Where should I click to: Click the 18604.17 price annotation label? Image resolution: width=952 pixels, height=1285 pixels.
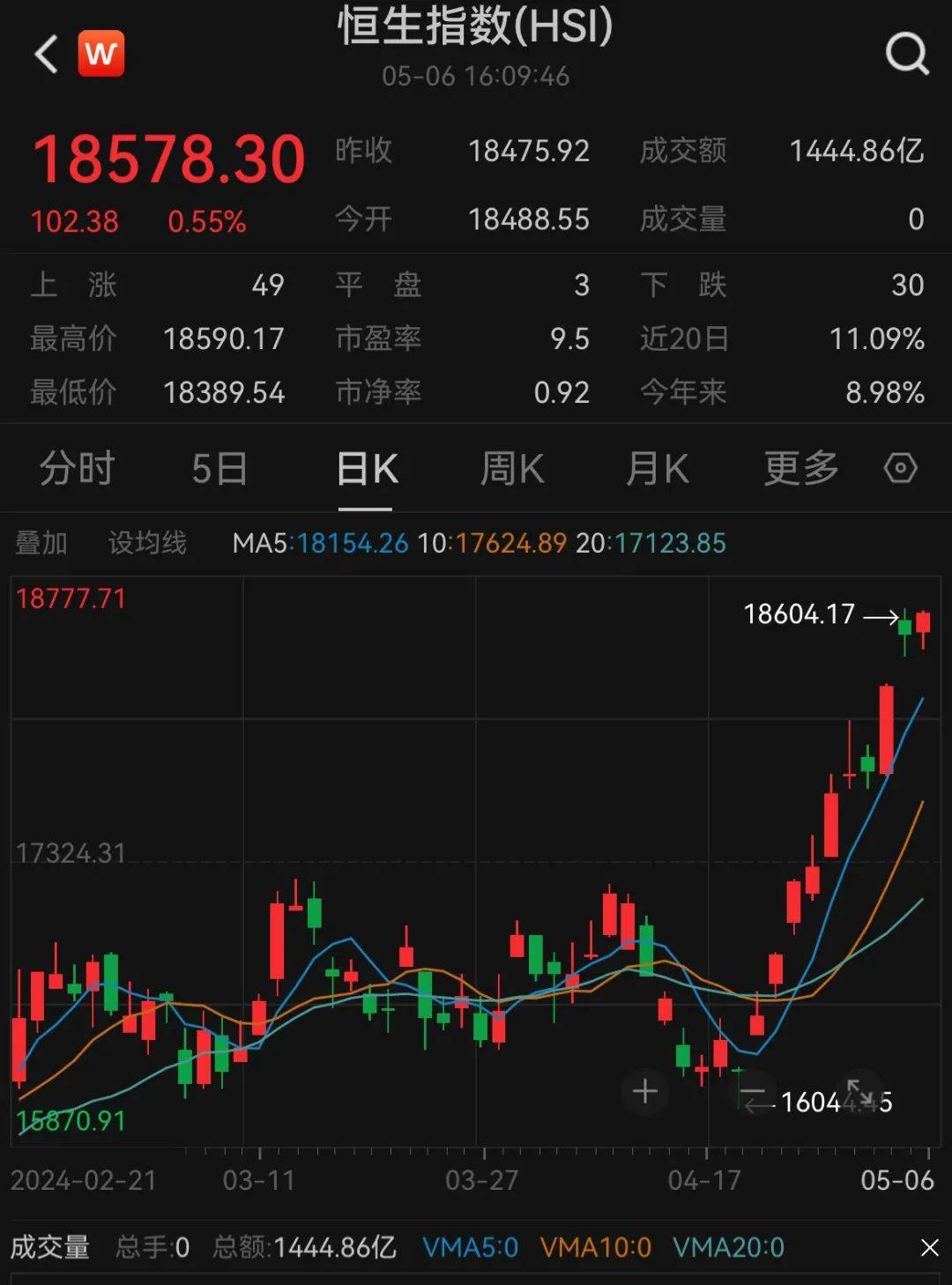[x=799, y=614]
